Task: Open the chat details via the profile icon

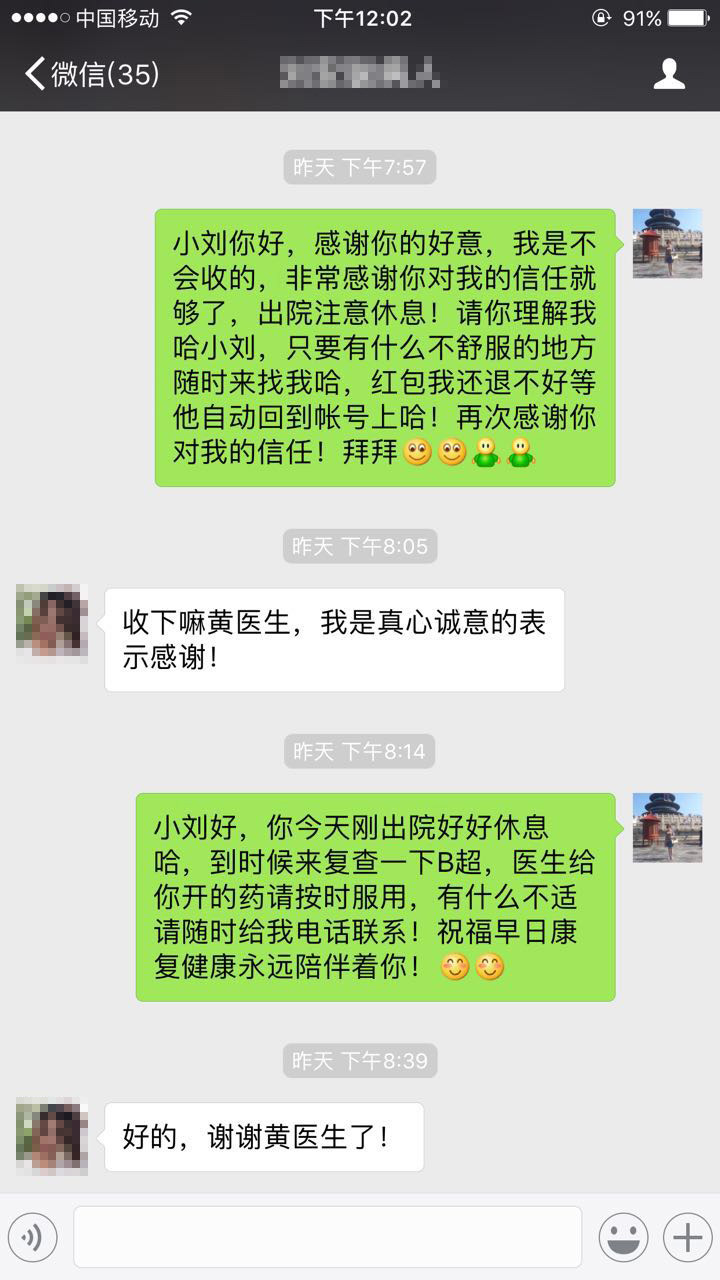Action: coord(669,74)
